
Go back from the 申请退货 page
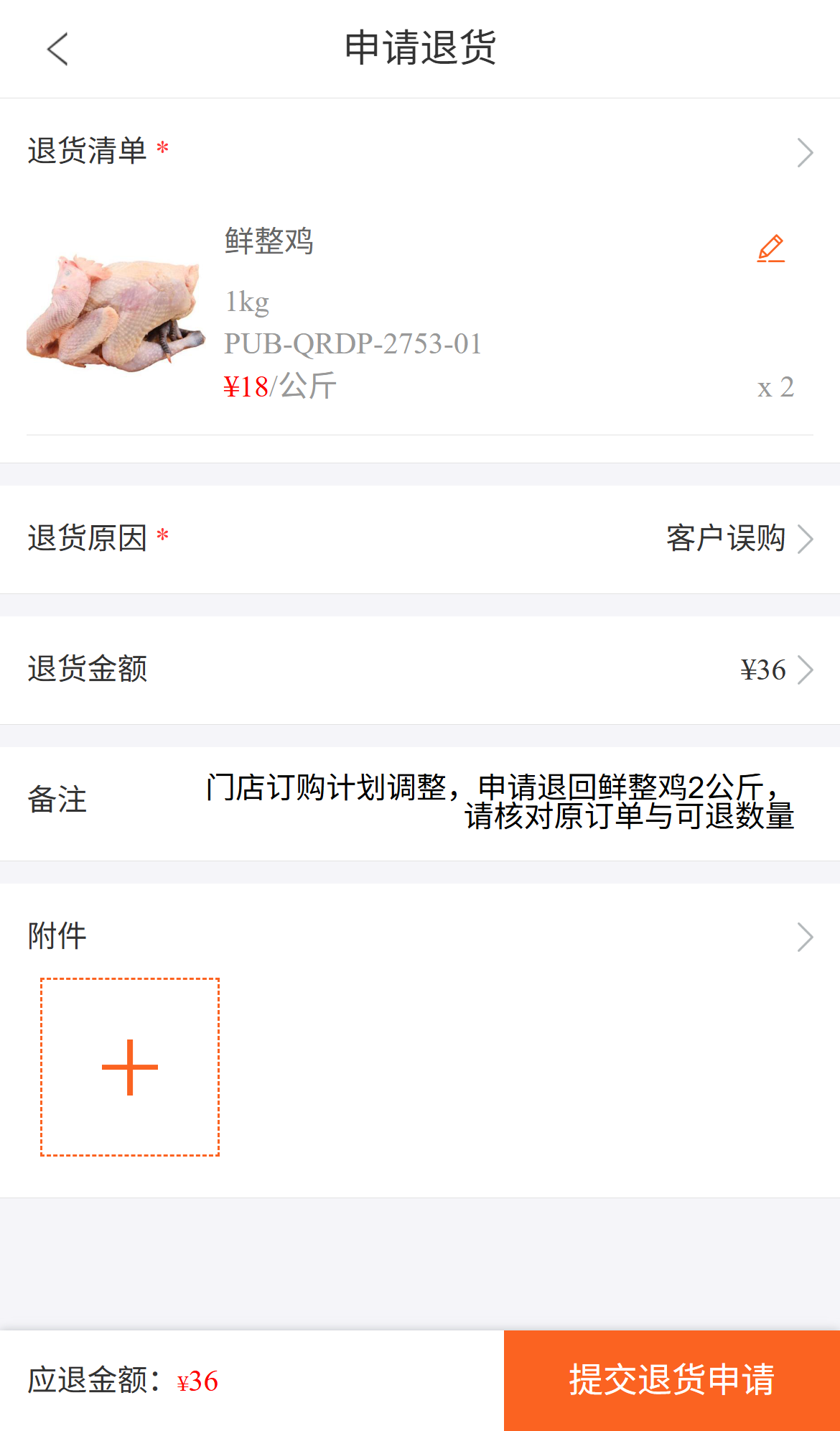(x=57, y=49)
